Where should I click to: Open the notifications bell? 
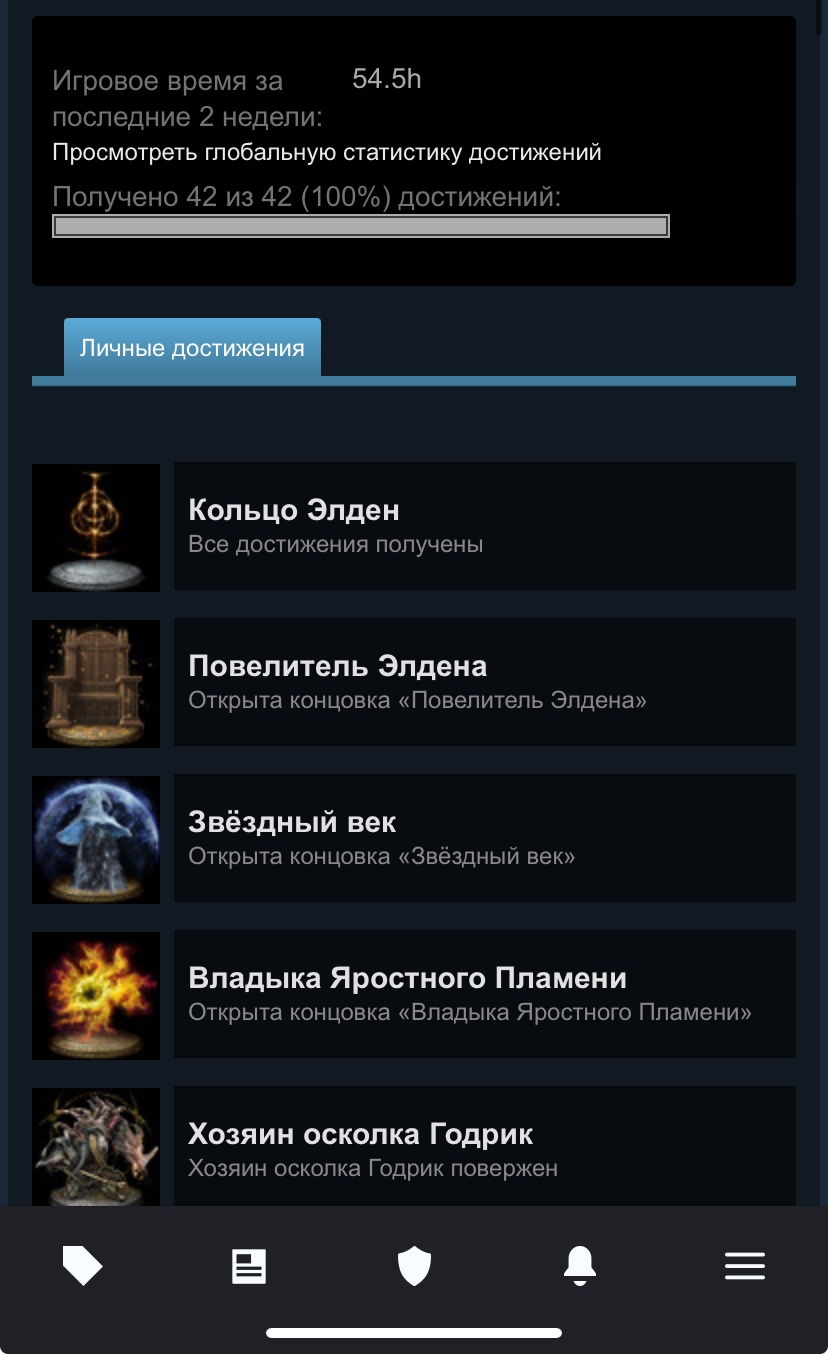click(580, 1267)
